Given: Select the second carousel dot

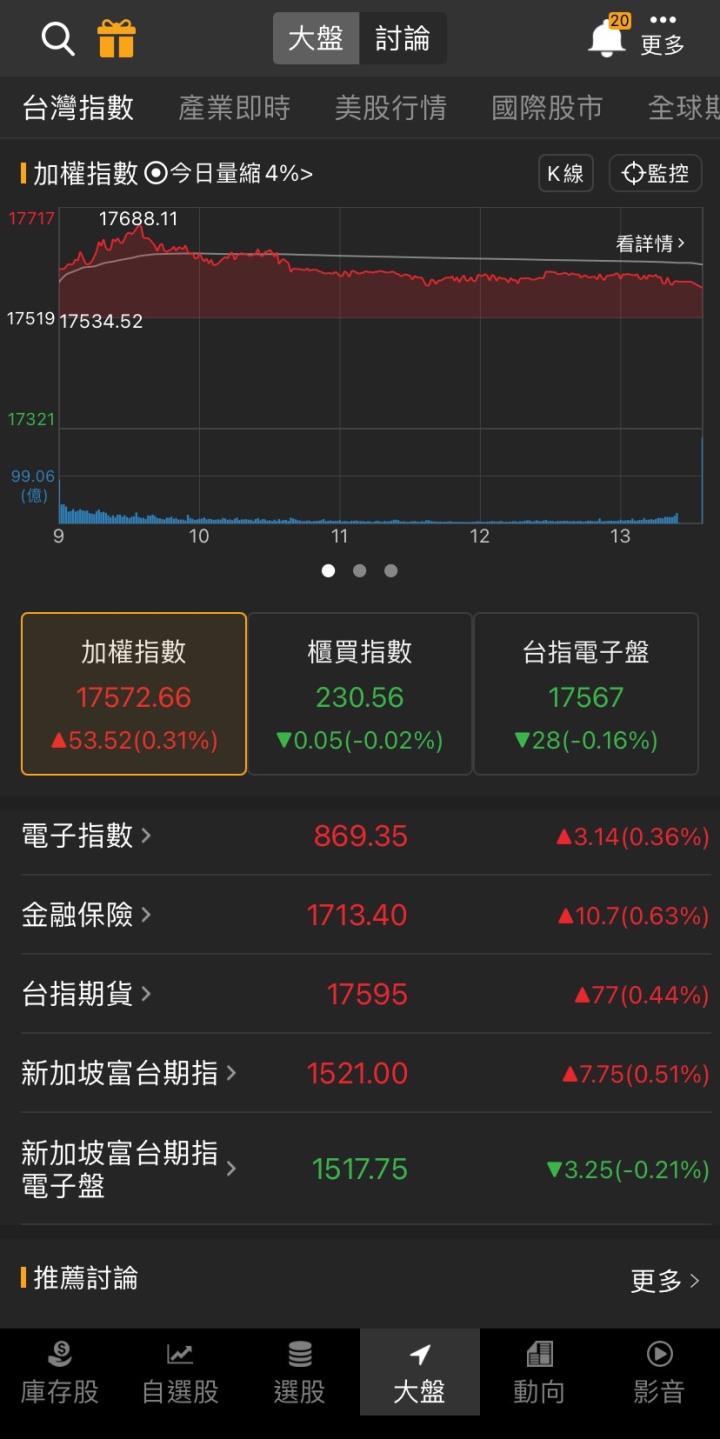Looking at the screenshot, I should (359, 570).
